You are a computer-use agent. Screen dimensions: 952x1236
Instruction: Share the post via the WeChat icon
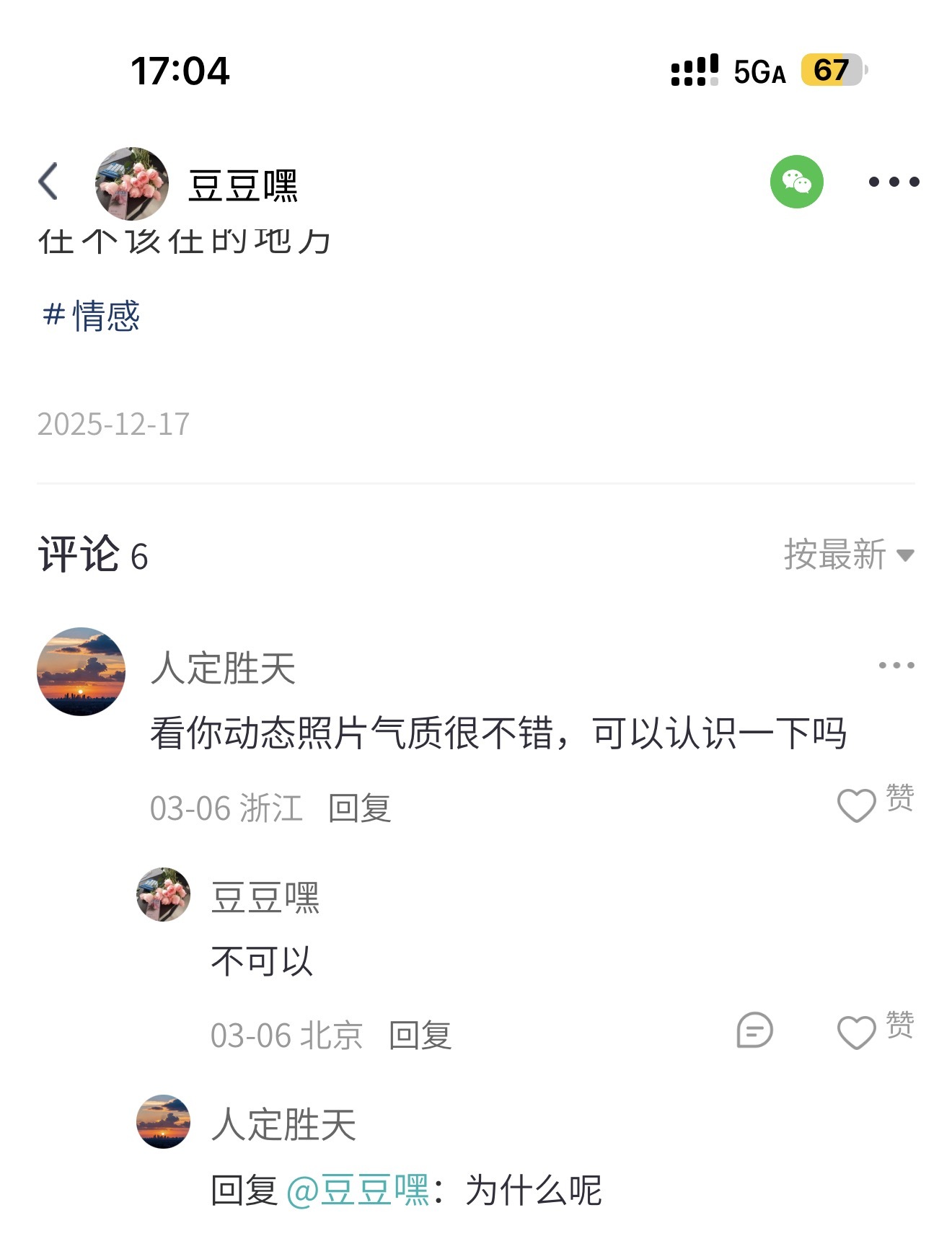(796, 182)
